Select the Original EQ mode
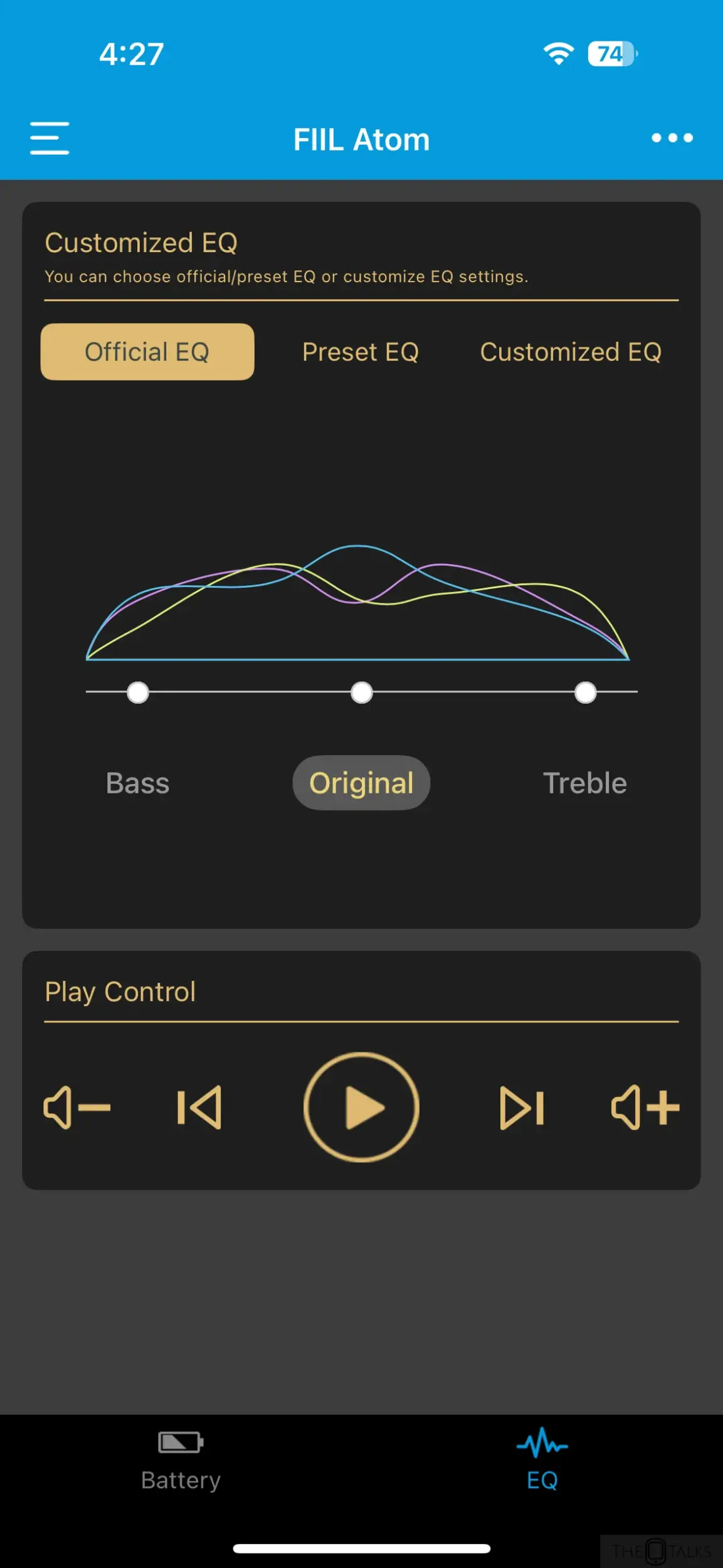 click(361, 783)
